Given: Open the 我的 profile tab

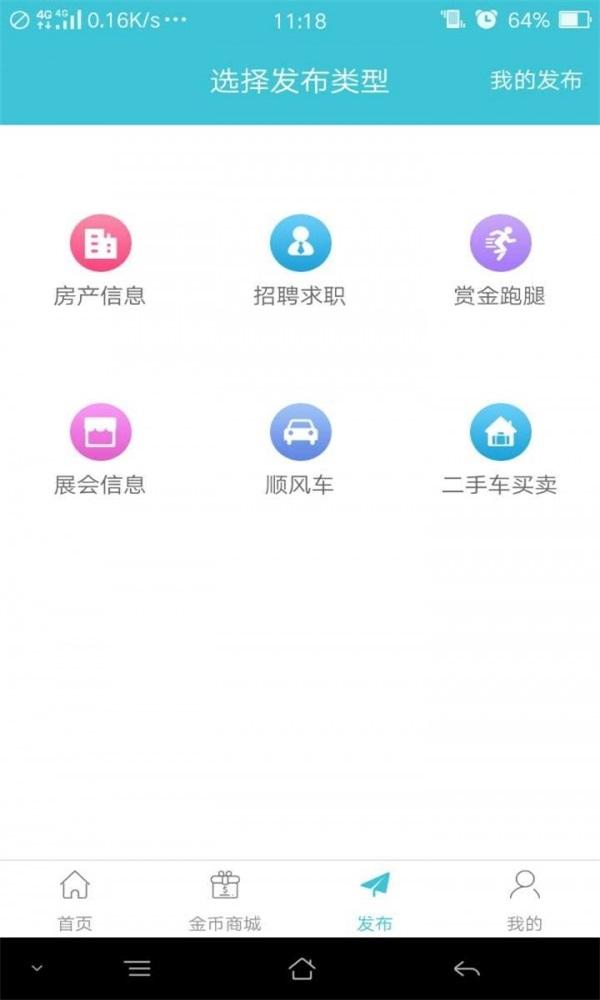Looking at the screenshot, I should pyautogui.click(x=524, y=899).
